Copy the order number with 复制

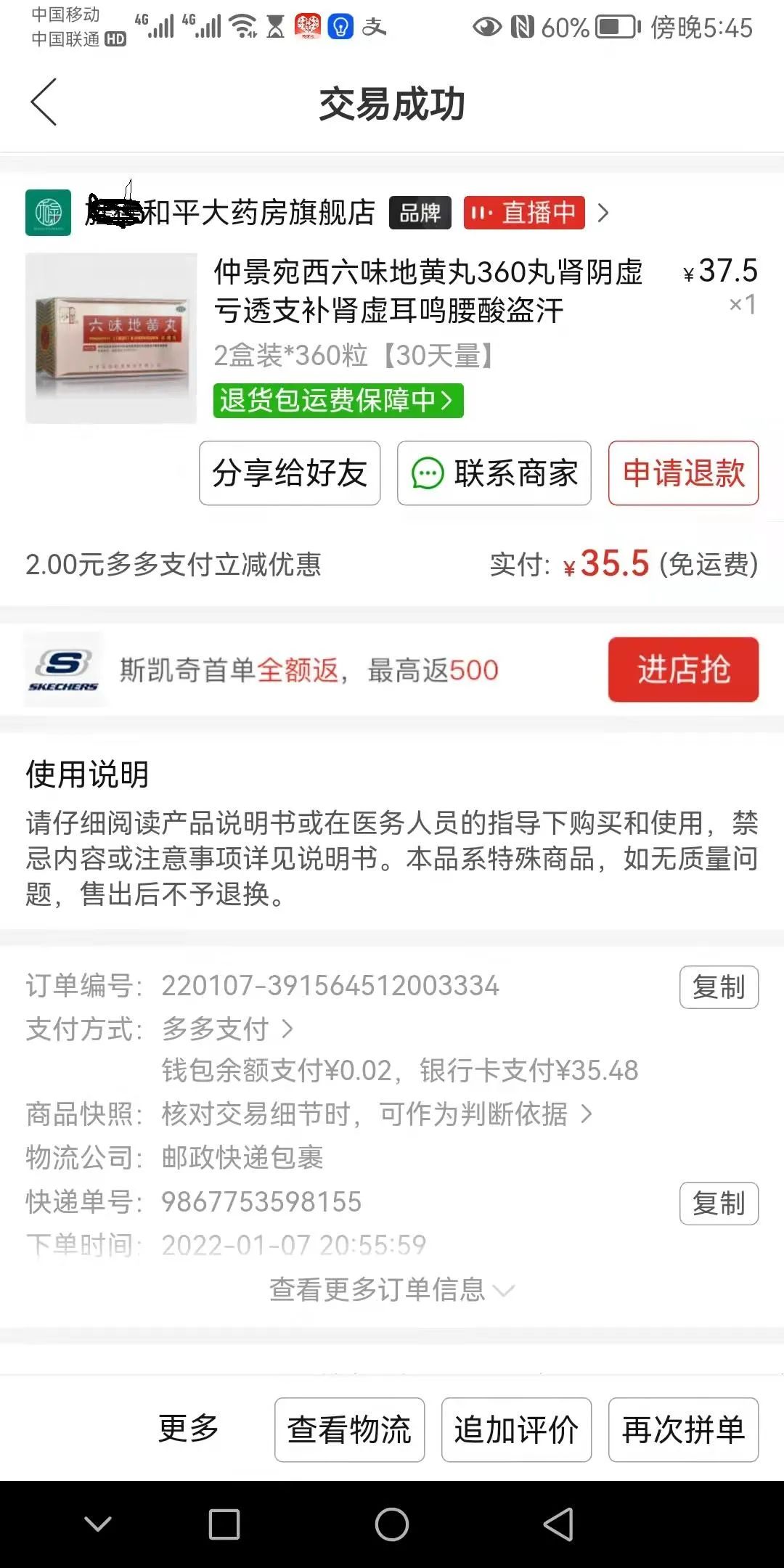pyautogui.click(x=718, y=986)
